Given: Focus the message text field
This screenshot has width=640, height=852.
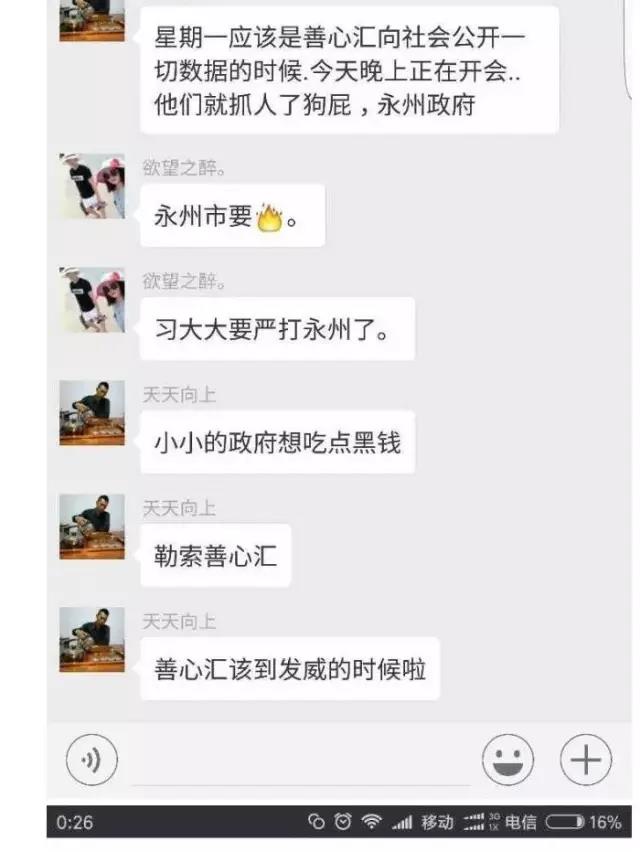Looking at the screenshot, I should coord(298,764).
